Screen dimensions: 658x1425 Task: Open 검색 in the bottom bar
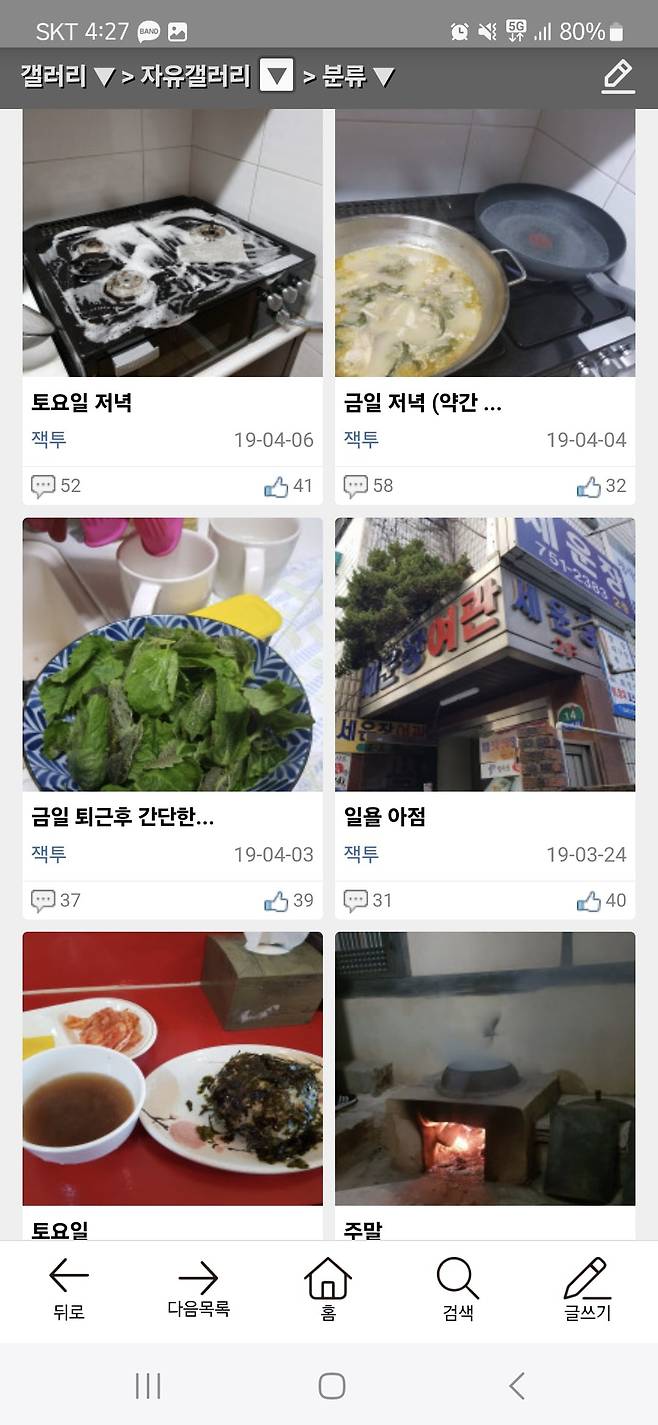(x=458, y=1289)
